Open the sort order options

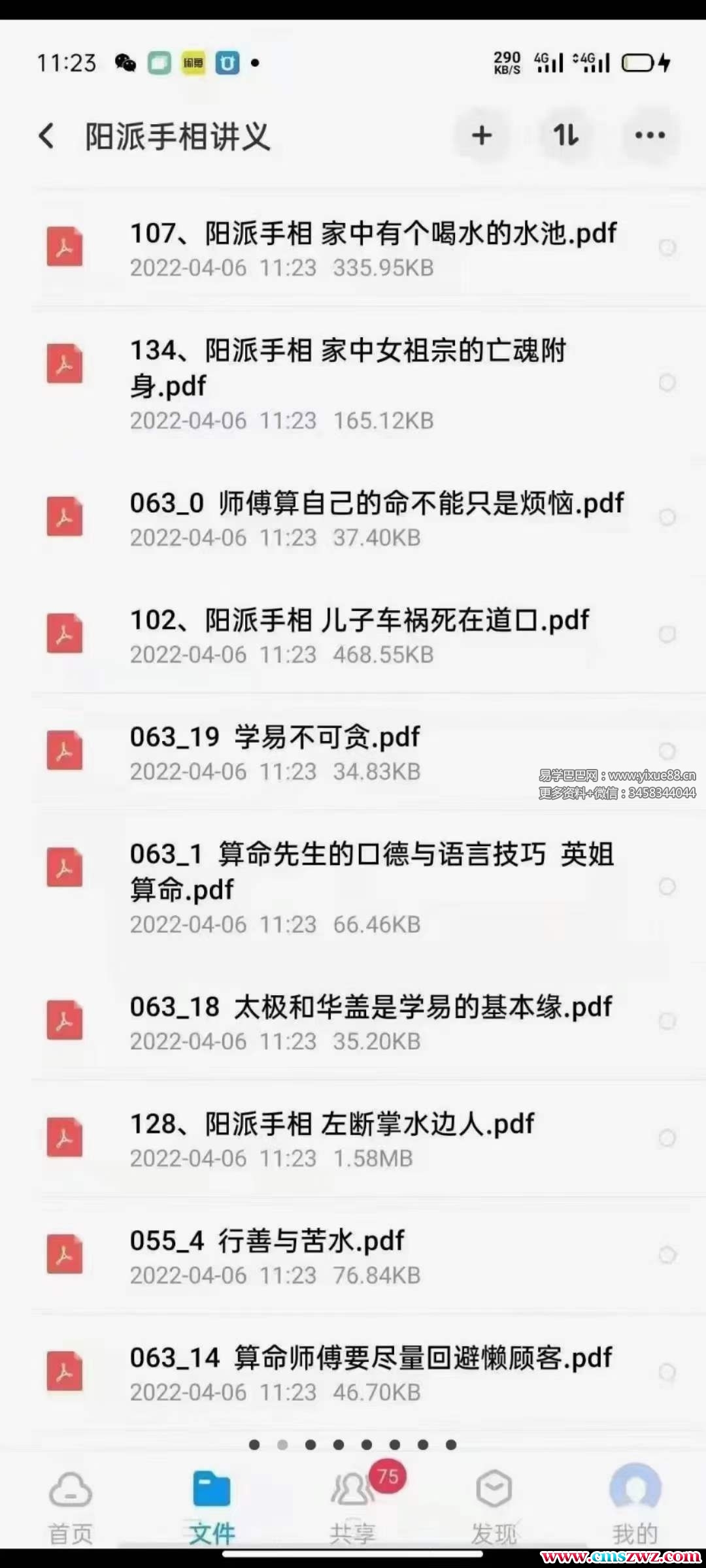(x=565, y=136)
